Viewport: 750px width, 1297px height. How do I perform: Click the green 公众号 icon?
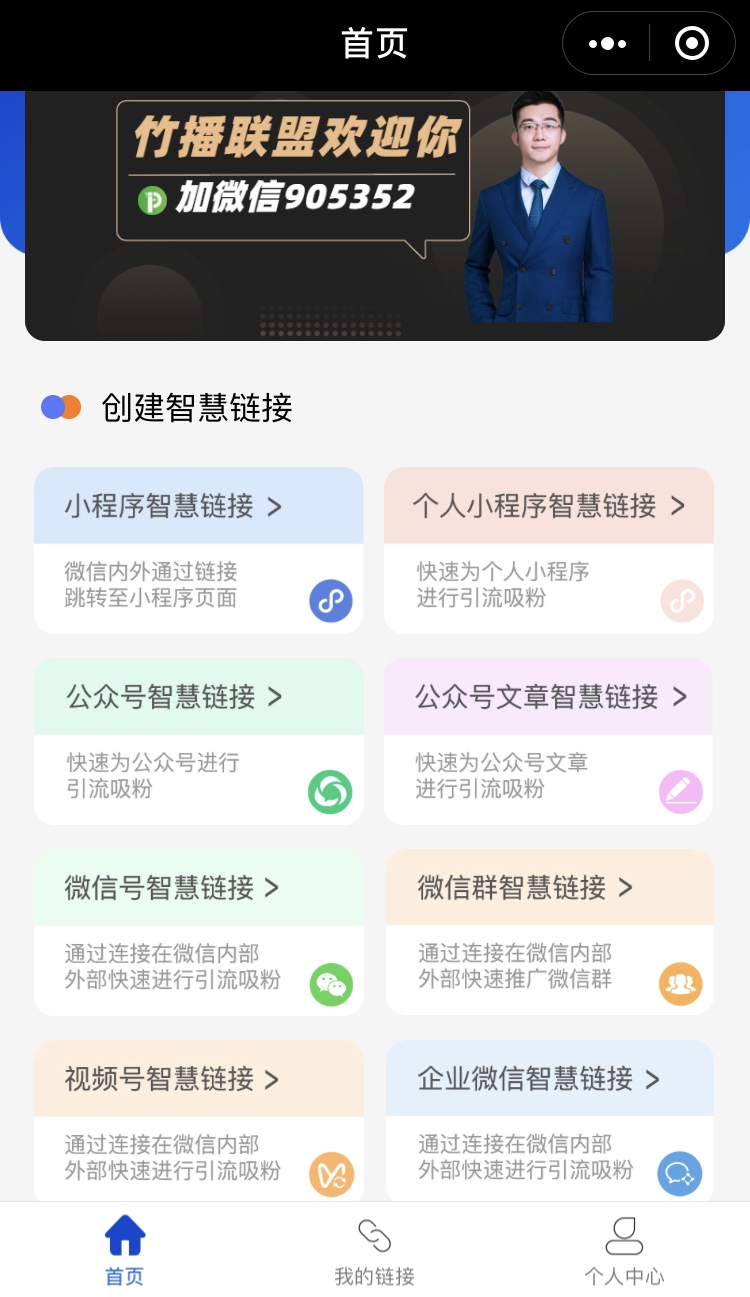[x=330, y=792]
